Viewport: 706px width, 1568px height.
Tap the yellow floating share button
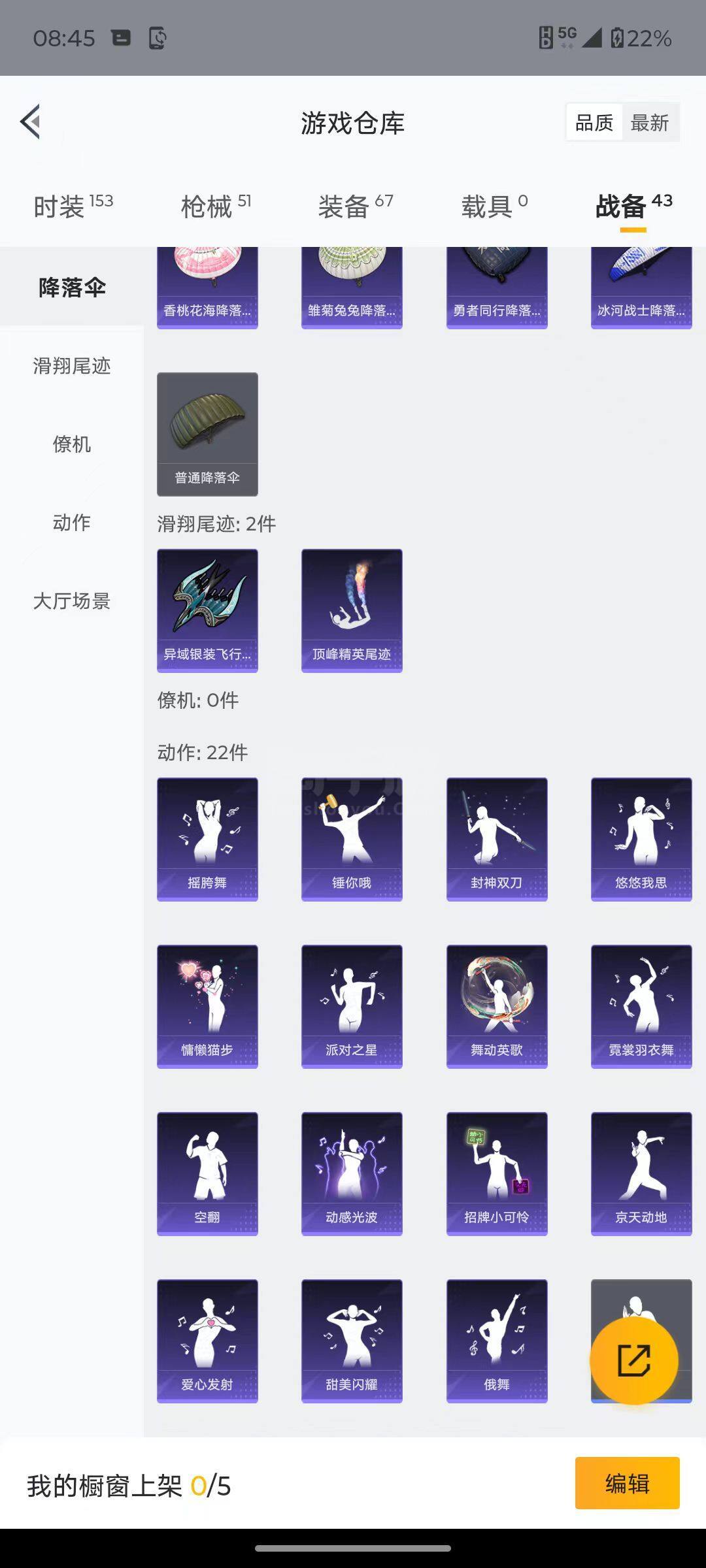point(633,1360)
